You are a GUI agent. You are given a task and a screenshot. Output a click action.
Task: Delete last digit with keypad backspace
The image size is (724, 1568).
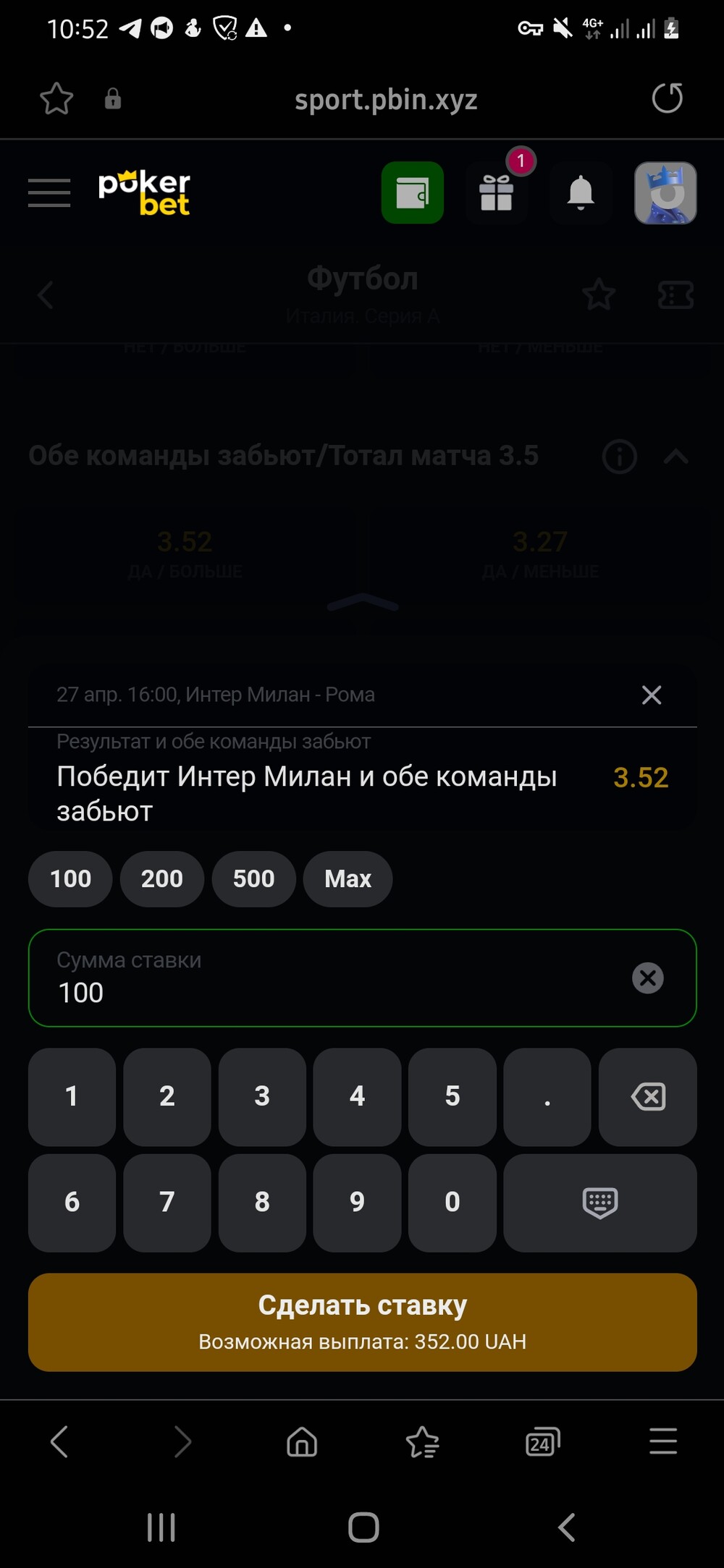(648, 1096)
